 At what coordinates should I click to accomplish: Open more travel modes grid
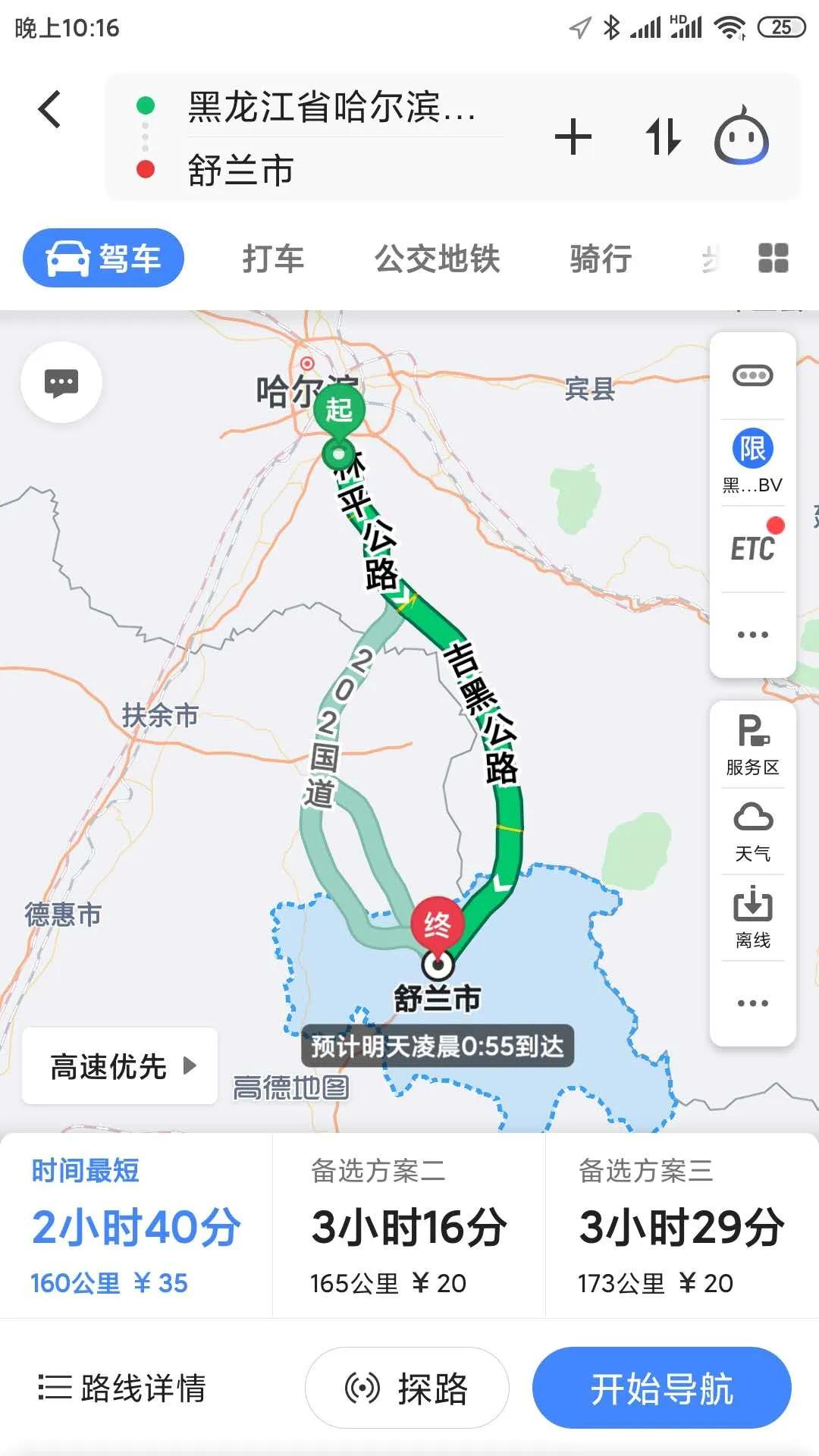click(773, 258)
